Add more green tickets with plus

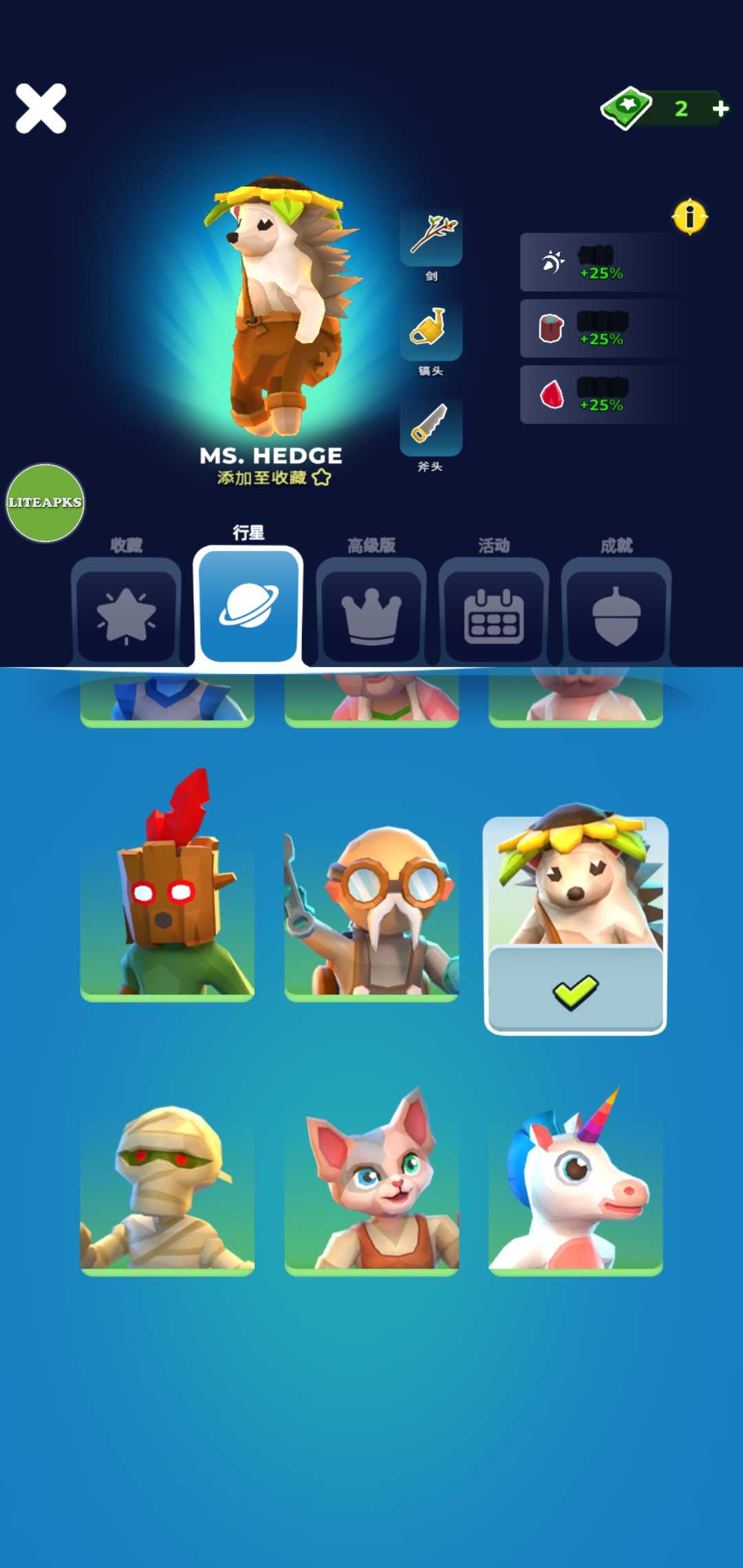click(x=720, y=109)
